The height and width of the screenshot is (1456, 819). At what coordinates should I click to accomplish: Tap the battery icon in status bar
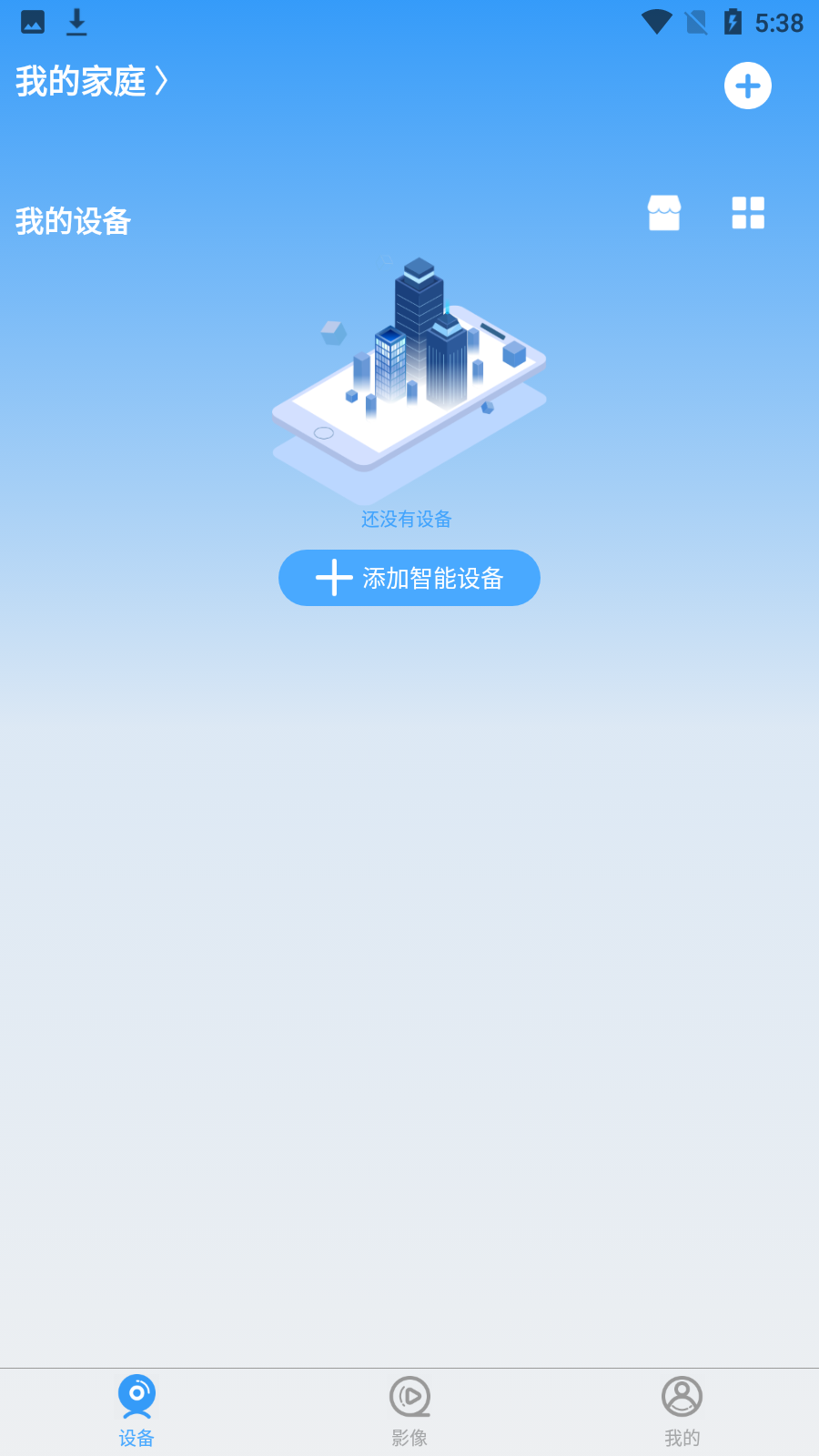point(733,22)
